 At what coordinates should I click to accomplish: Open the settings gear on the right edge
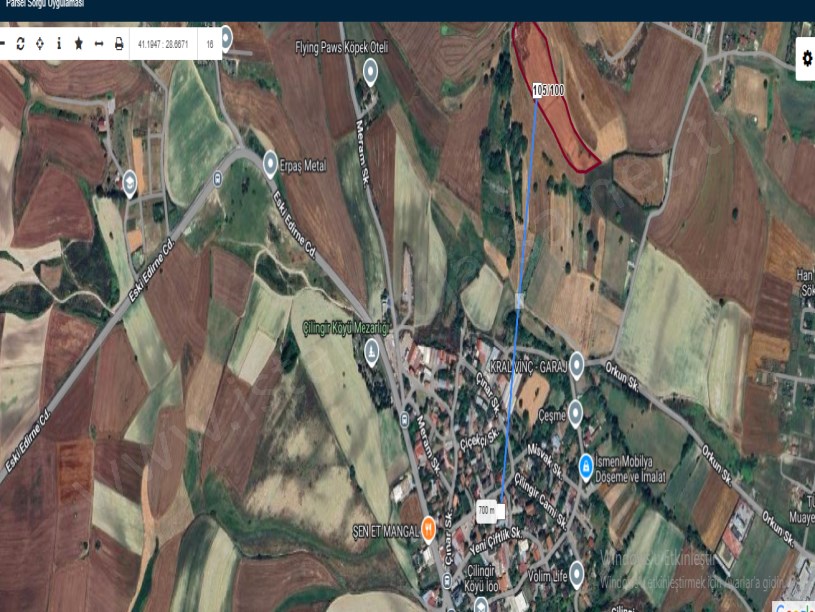pos(807,59)
